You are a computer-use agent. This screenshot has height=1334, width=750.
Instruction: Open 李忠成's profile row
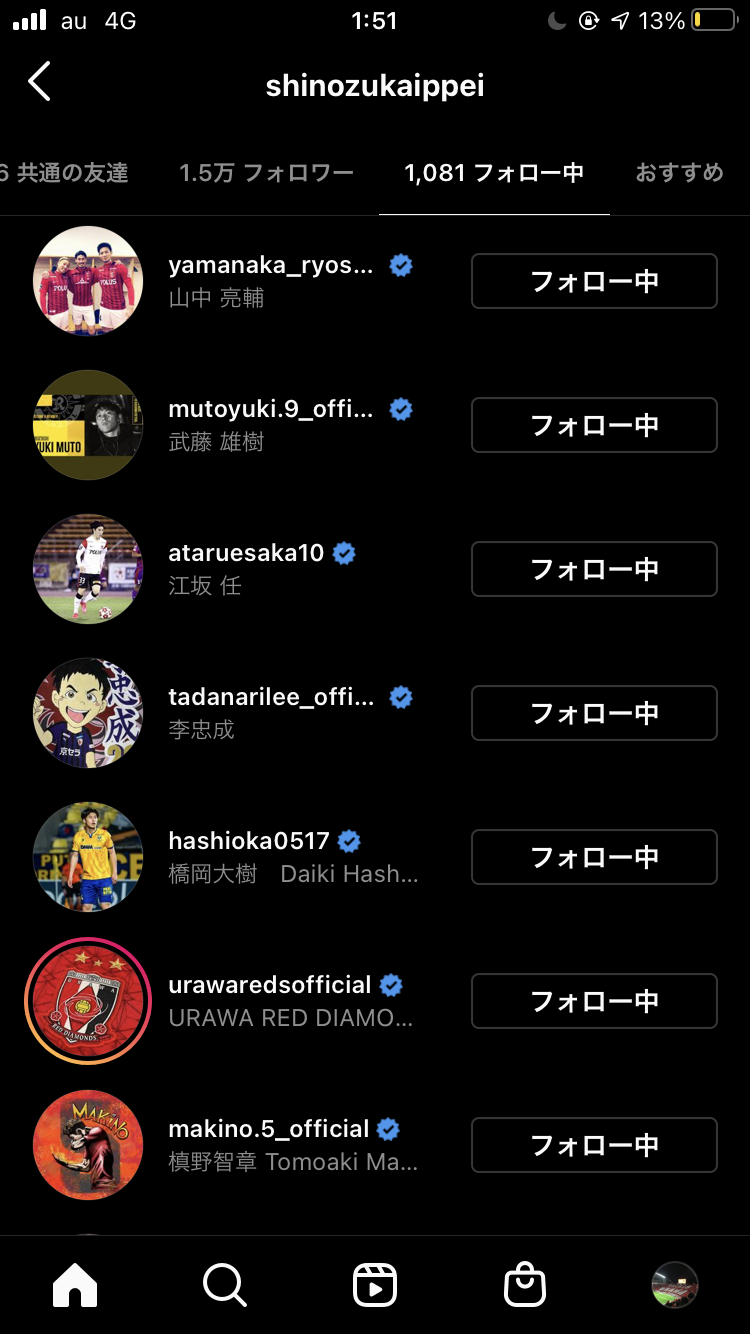coord(270,713)
